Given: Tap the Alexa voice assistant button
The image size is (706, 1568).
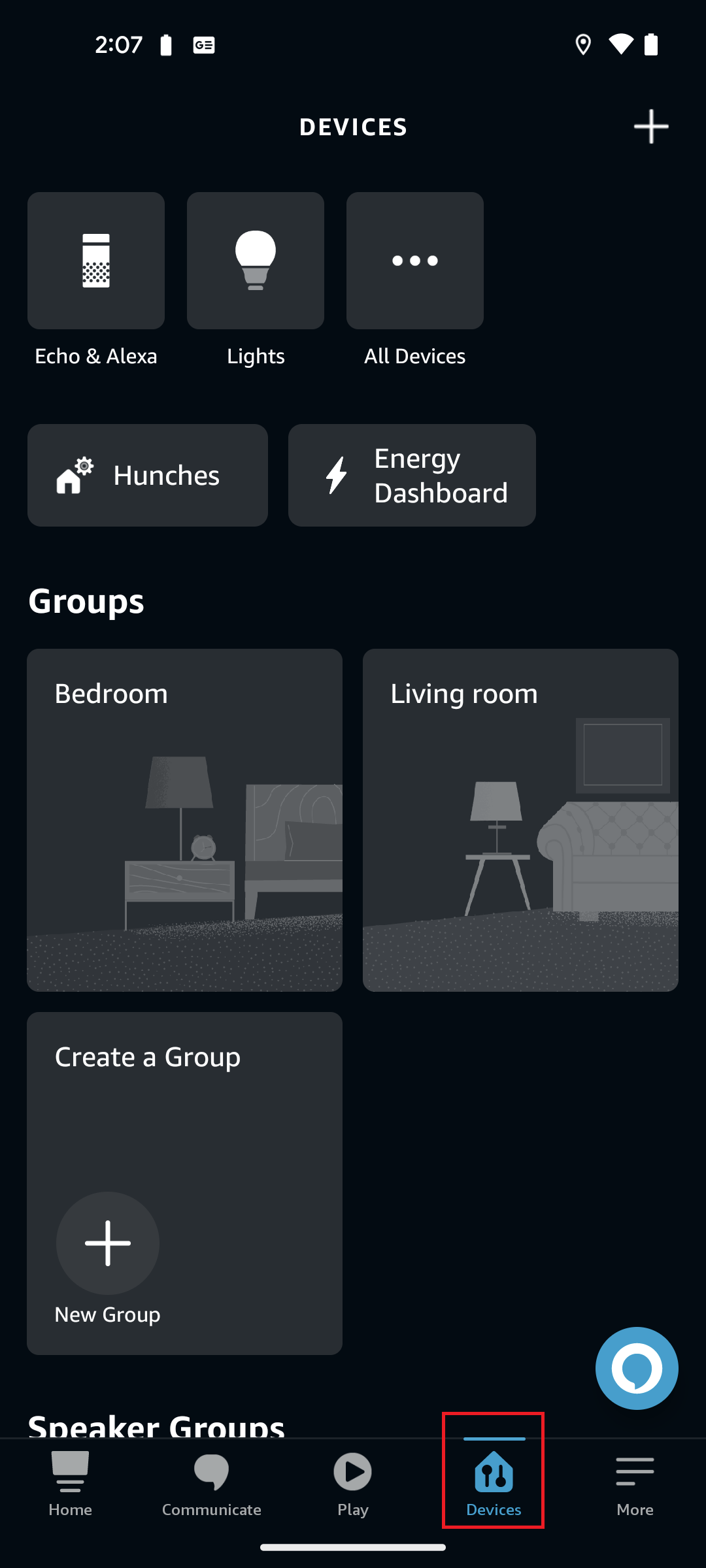Looking at the screenshot, I should 636,1368.
